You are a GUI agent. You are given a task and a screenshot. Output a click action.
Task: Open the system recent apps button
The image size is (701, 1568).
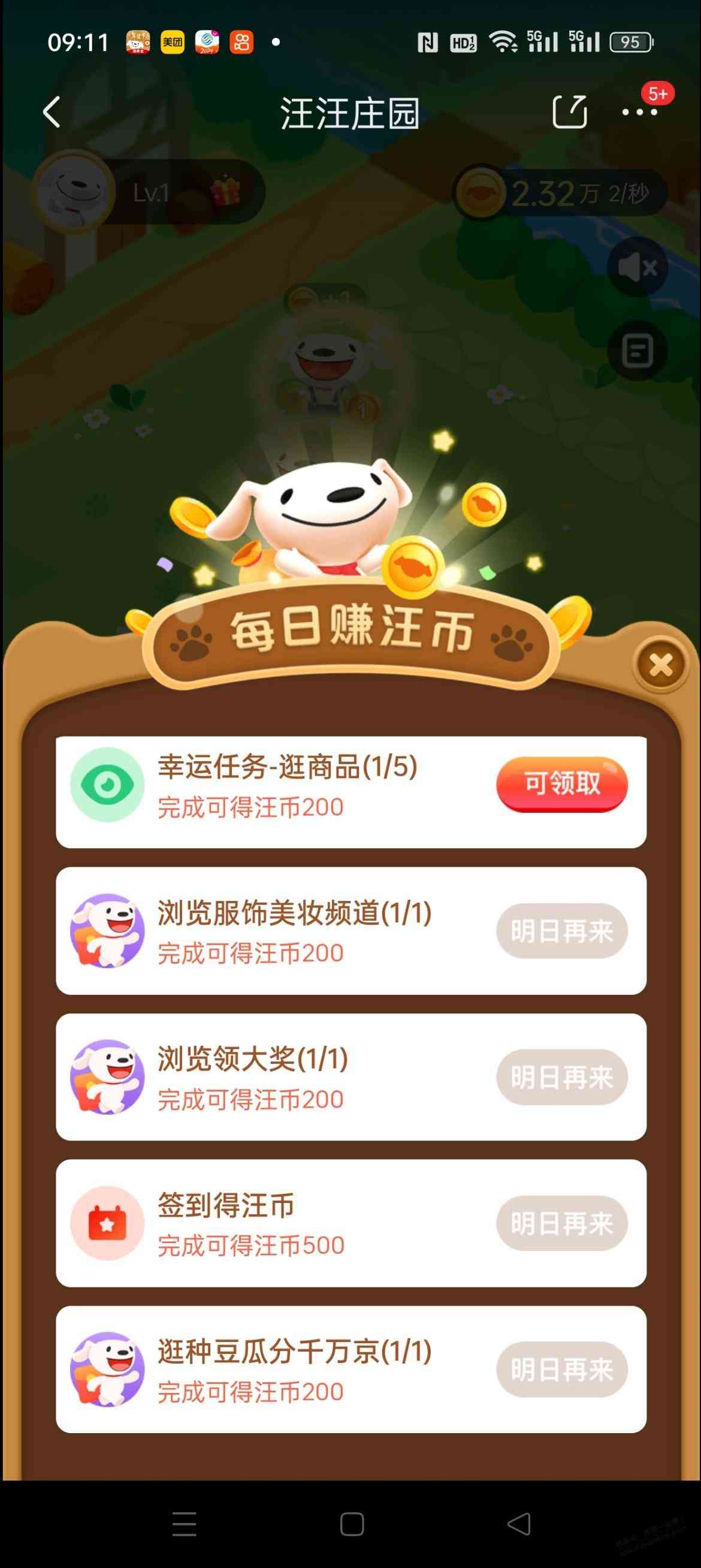coord(184,1525)
